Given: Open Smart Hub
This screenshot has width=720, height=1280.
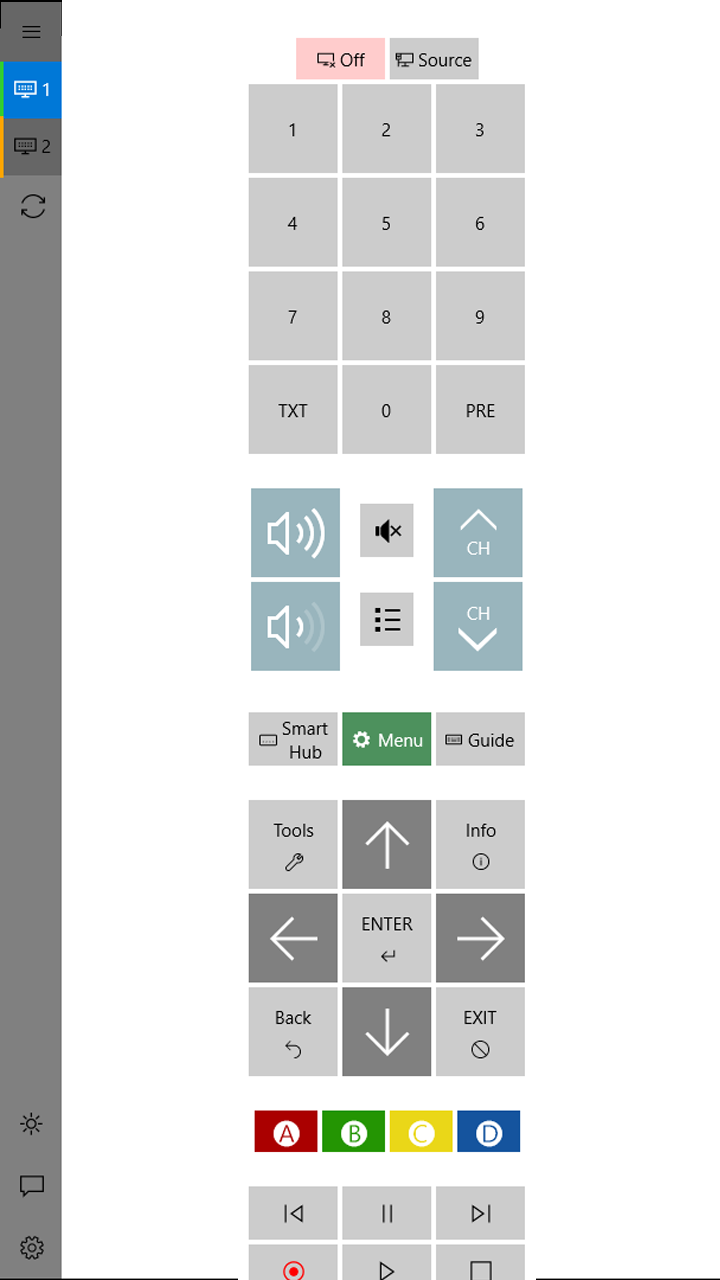Looking at the screenshot, I should click(293, 740).
